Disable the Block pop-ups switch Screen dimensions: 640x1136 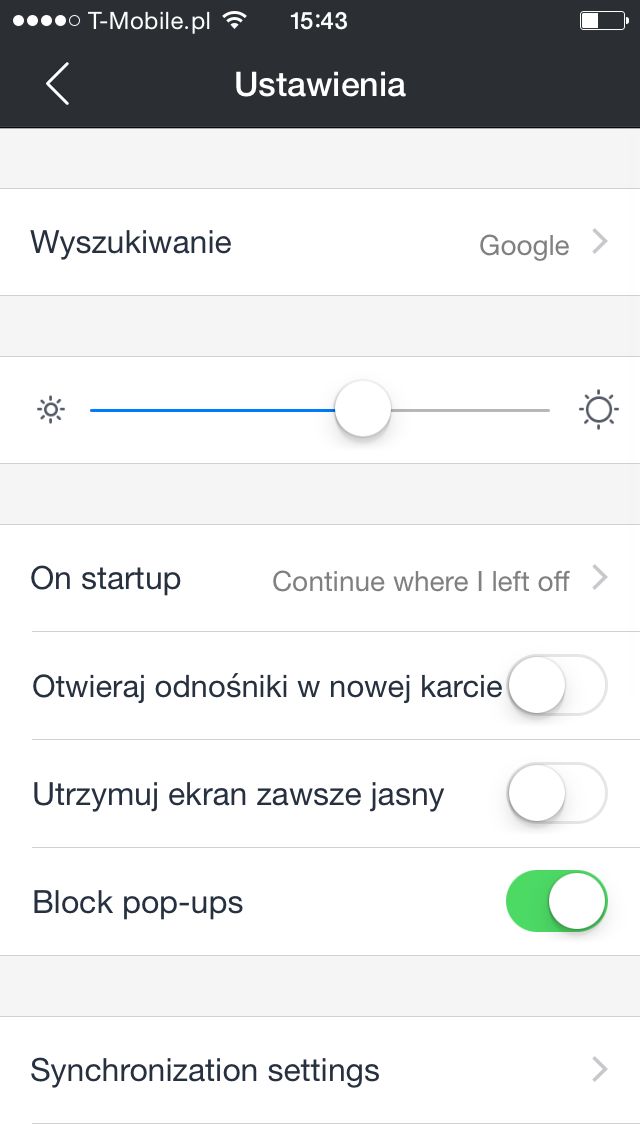pyautogui.click(x=557, y=901)
